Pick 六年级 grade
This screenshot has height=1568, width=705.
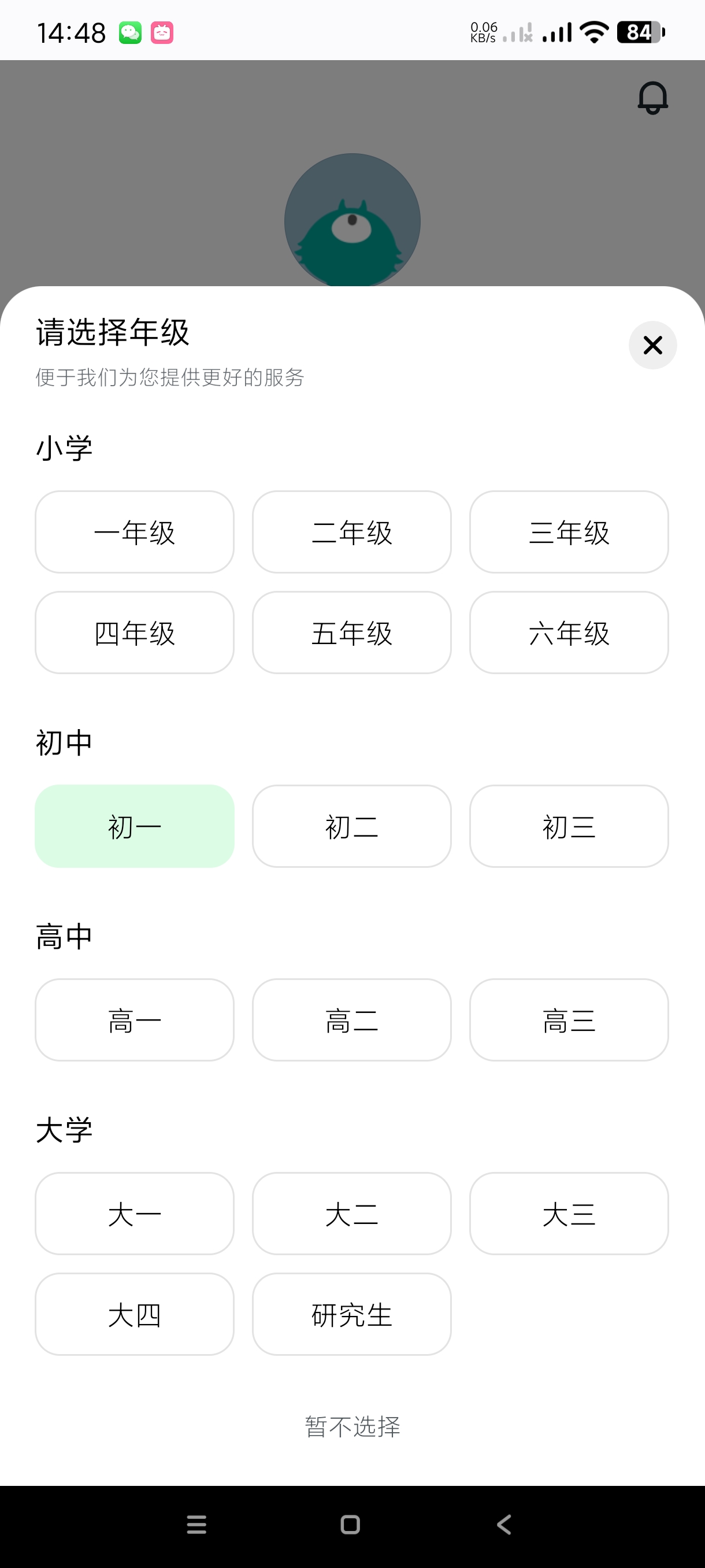tap(569, 633)
